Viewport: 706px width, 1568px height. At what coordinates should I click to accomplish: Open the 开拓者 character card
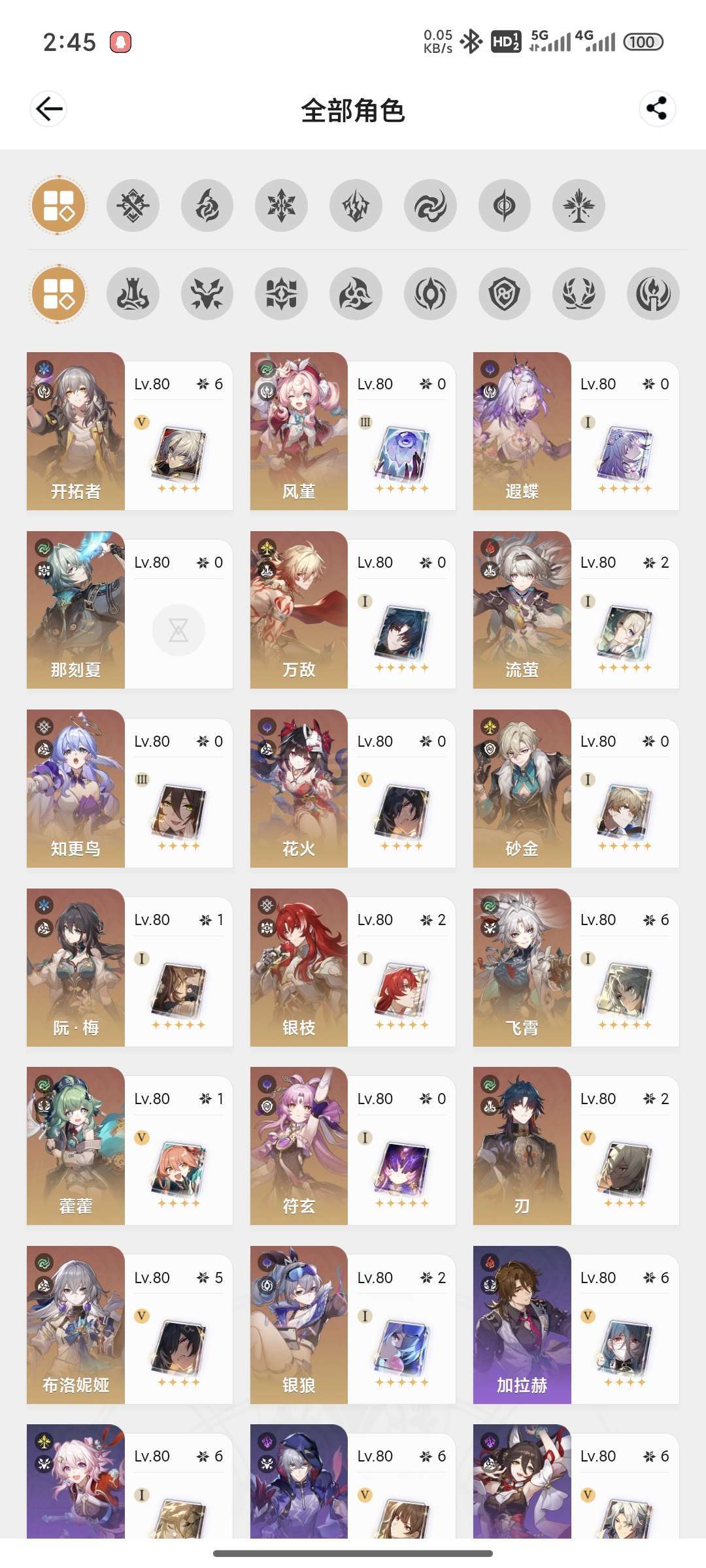coord(129,431)
